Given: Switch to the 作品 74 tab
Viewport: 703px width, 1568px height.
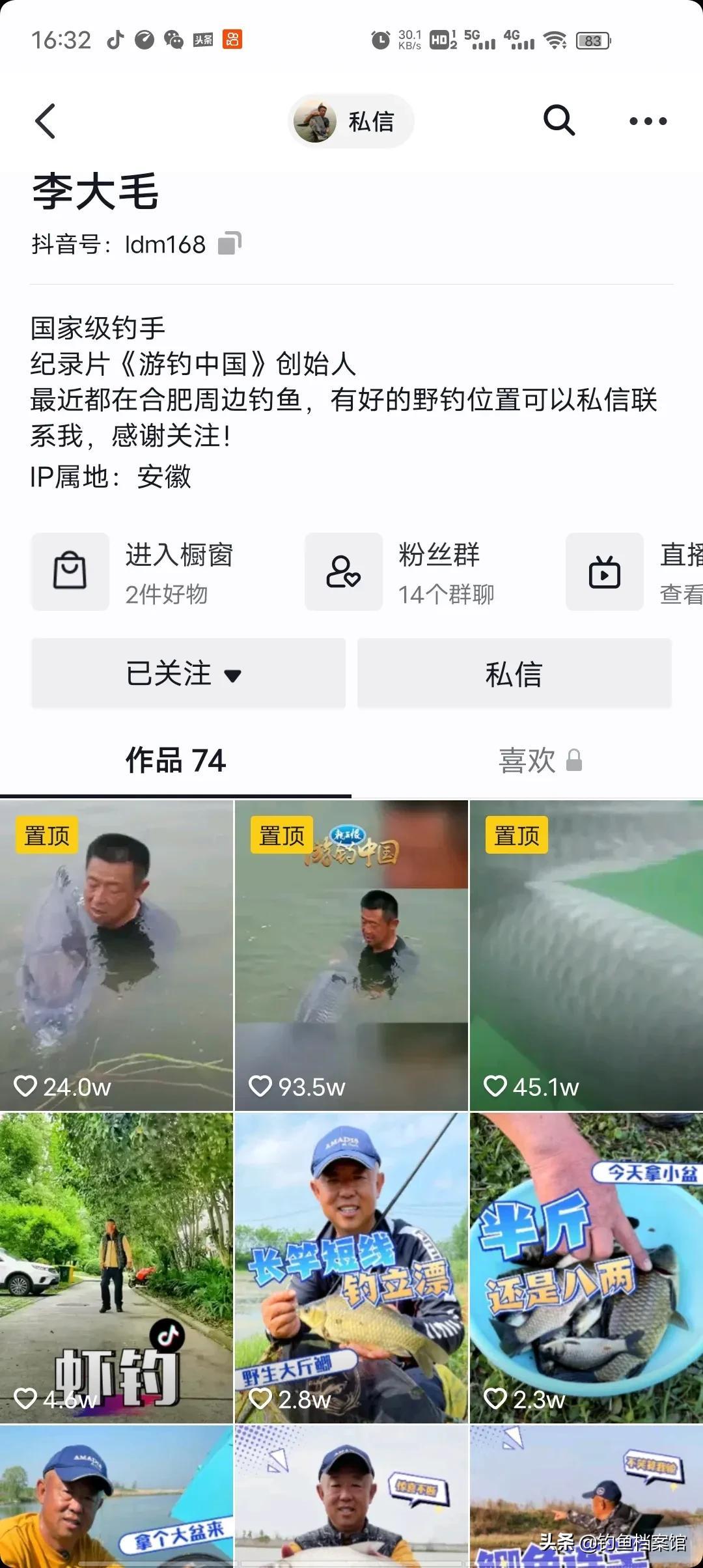Looking at the screenshot, I should 176,761.
